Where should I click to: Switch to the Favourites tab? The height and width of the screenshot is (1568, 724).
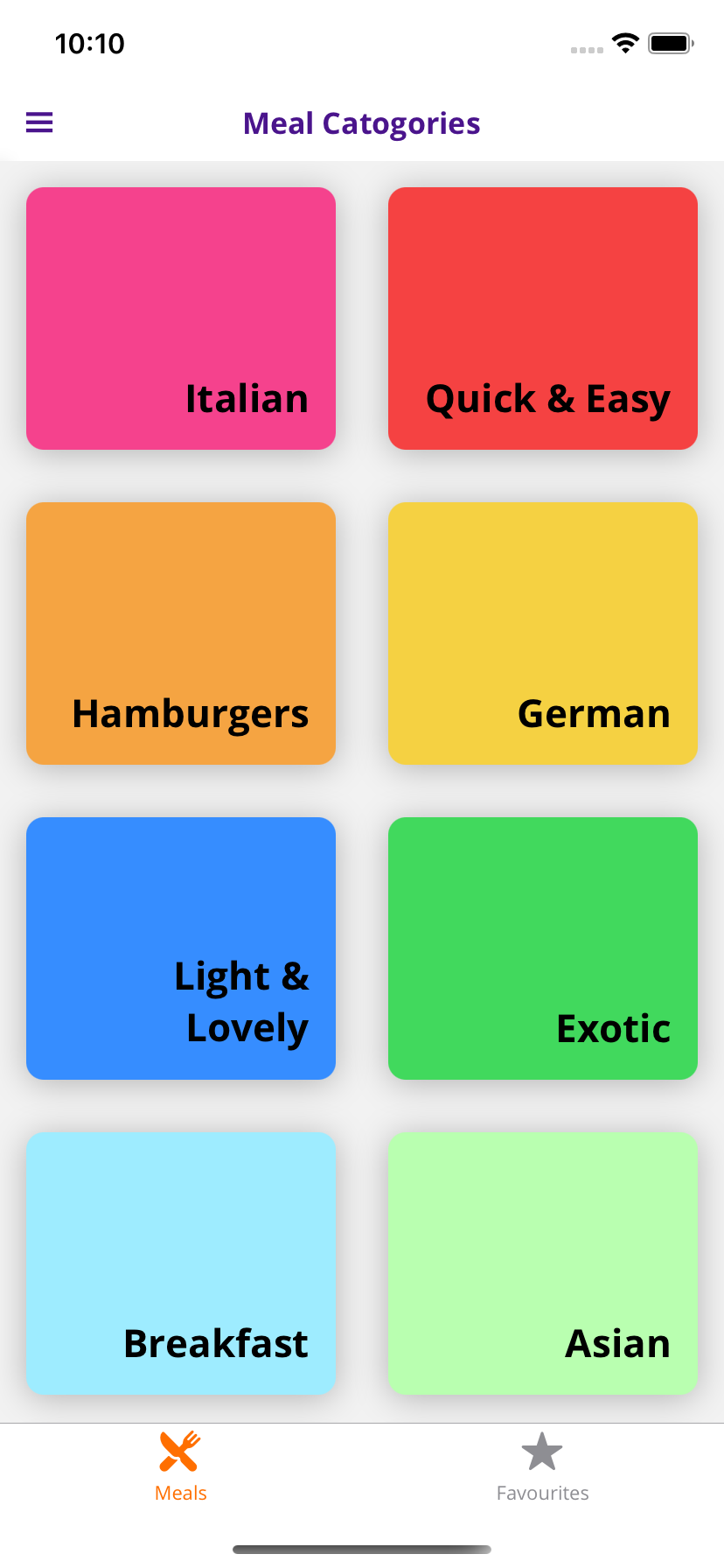click(542, 1466)
